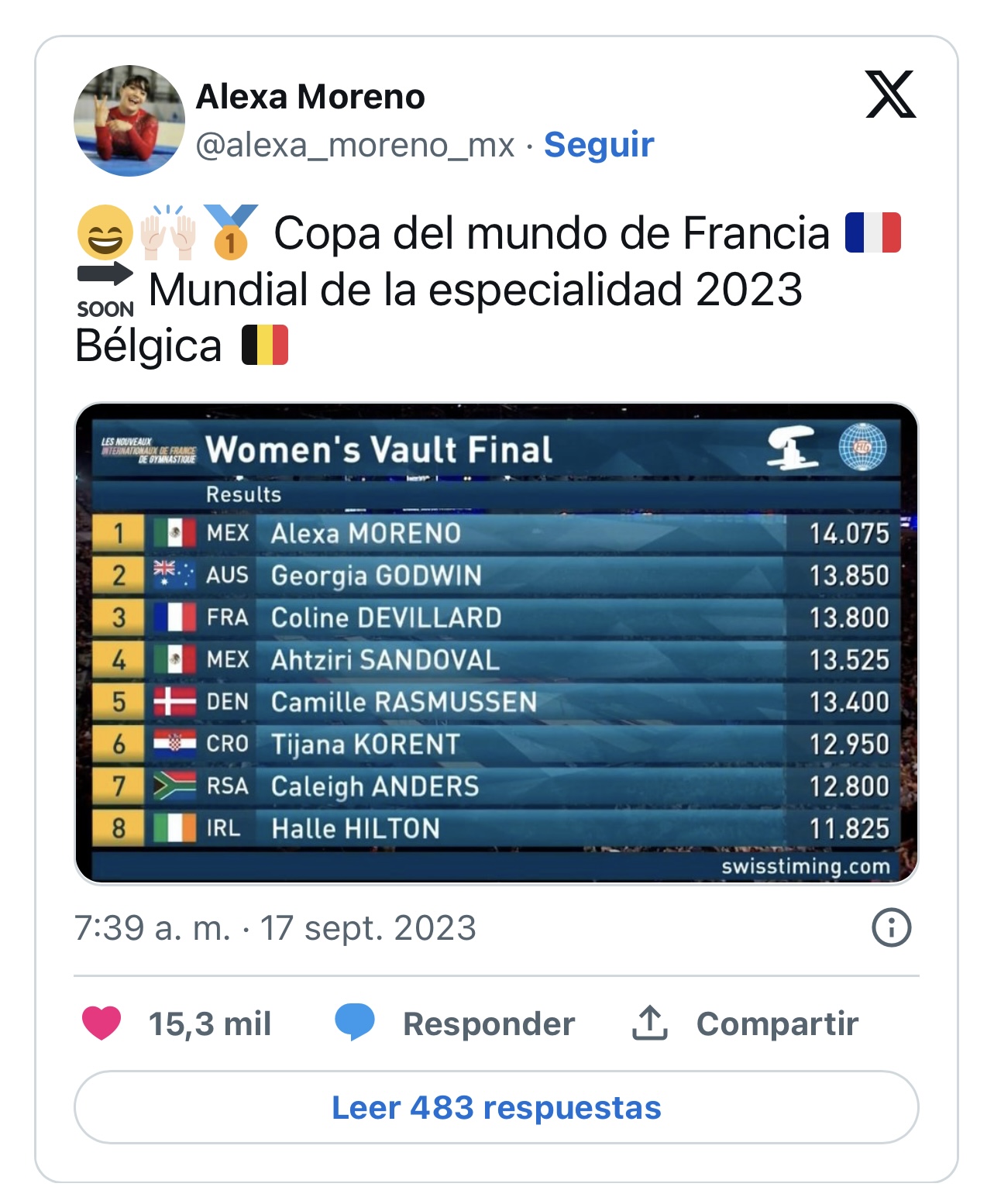Share the tweet with Compartir
994x1204 pixels.
pyautogui.click(x=776, y=1023)
